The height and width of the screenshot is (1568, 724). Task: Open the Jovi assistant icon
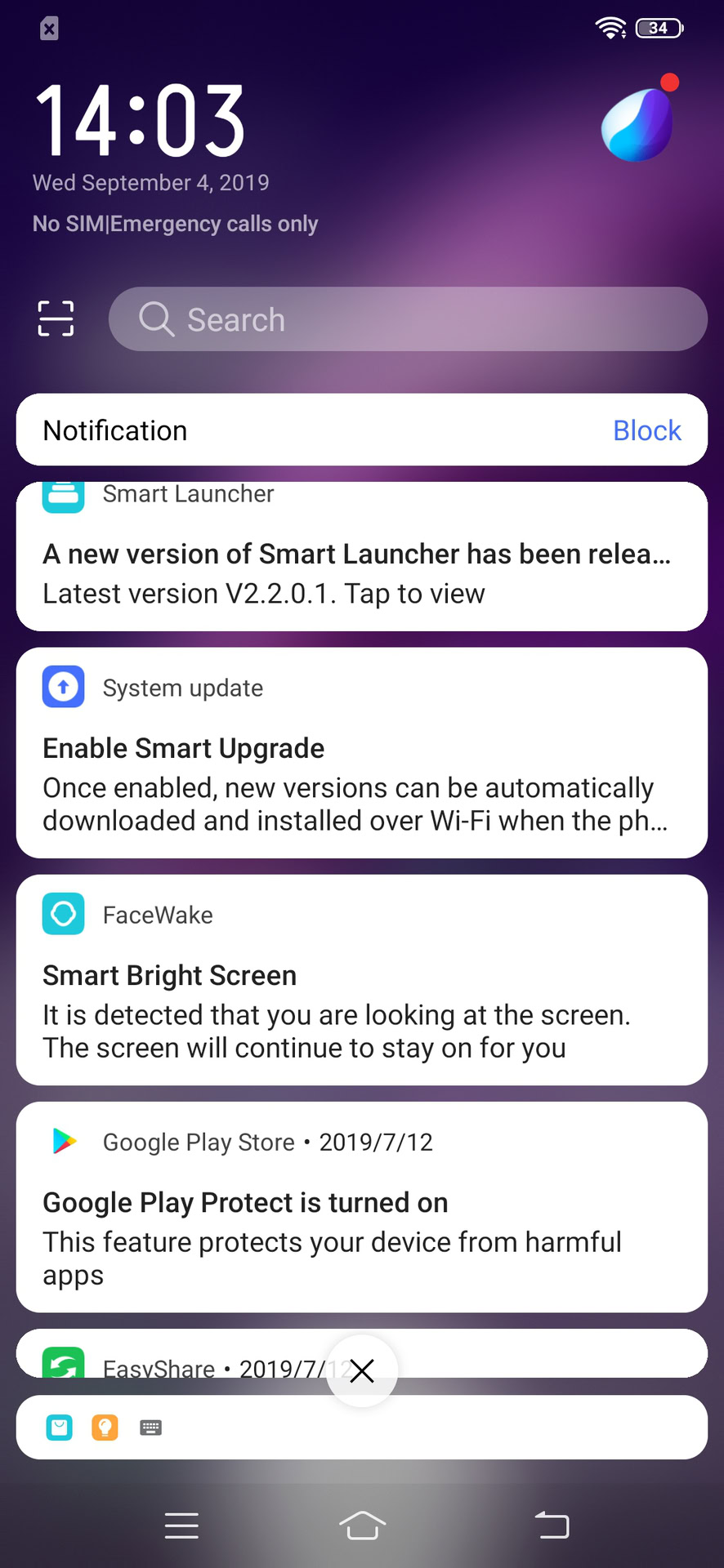coord(637,123)
